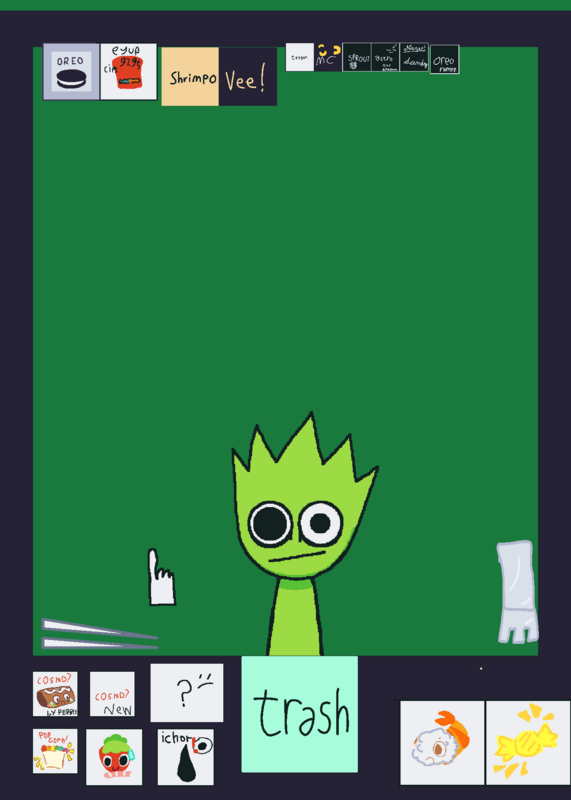Pick the ichor tile with black drop

(186, 757)
